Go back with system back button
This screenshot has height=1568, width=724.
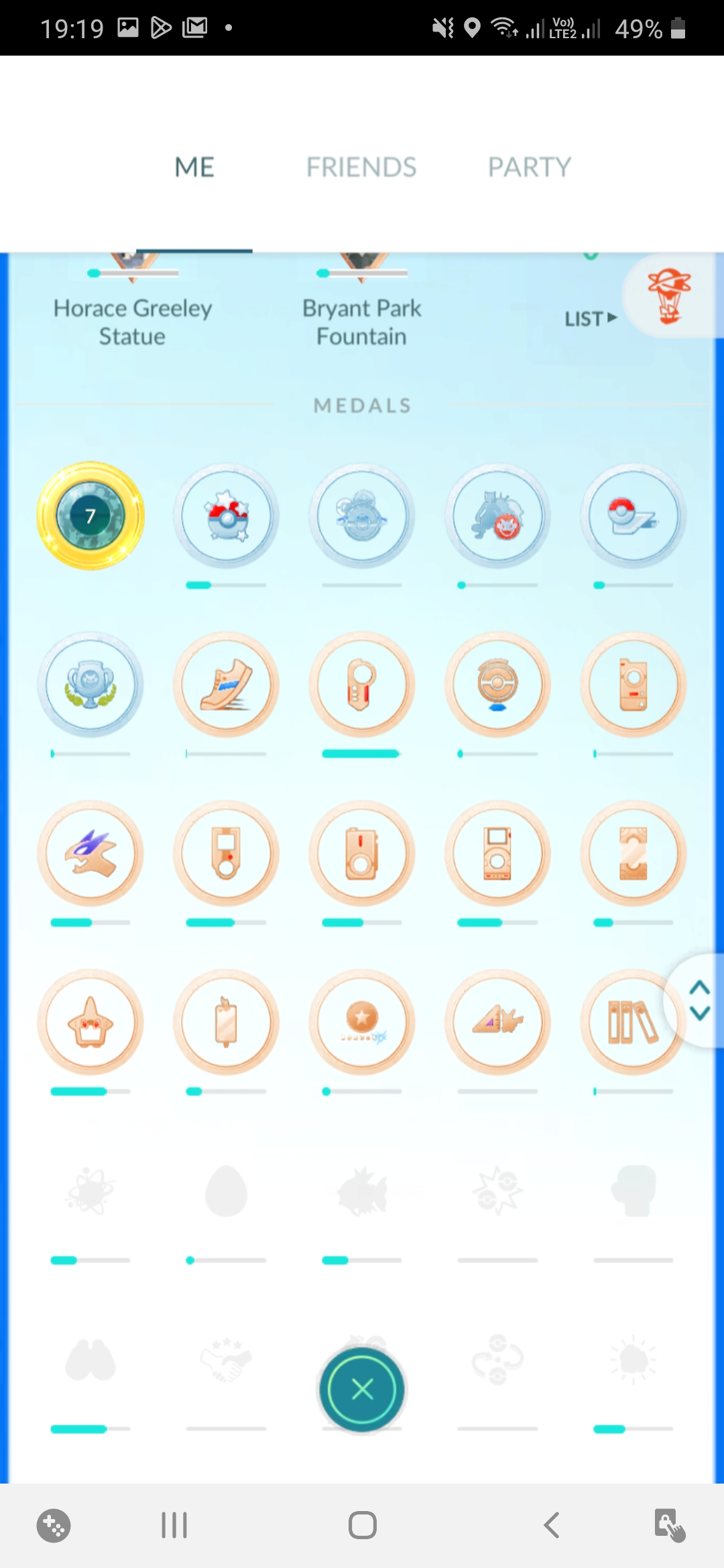pyautogui.click(x=551, y=1525)
